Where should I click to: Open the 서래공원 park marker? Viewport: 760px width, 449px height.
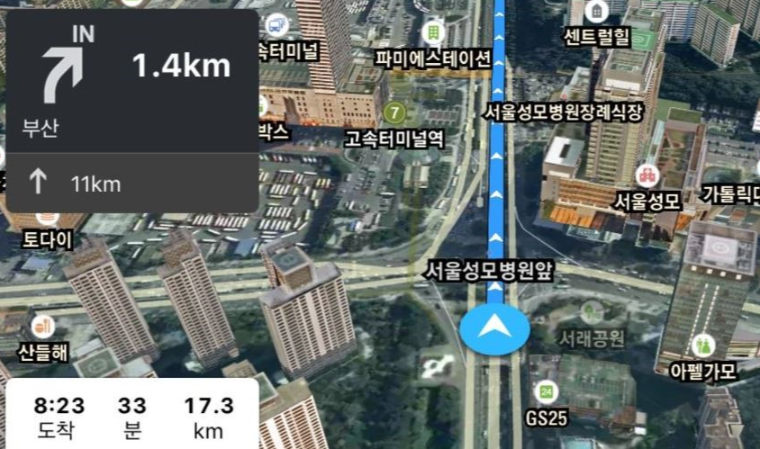pos(592,313)
